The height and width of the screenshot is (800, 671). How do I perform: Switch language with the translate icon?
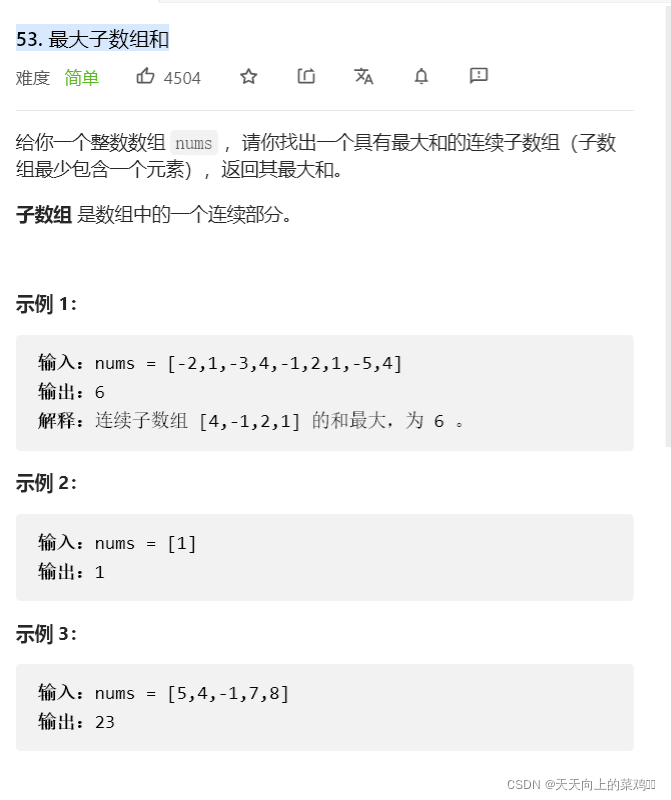tap(364, 77)
